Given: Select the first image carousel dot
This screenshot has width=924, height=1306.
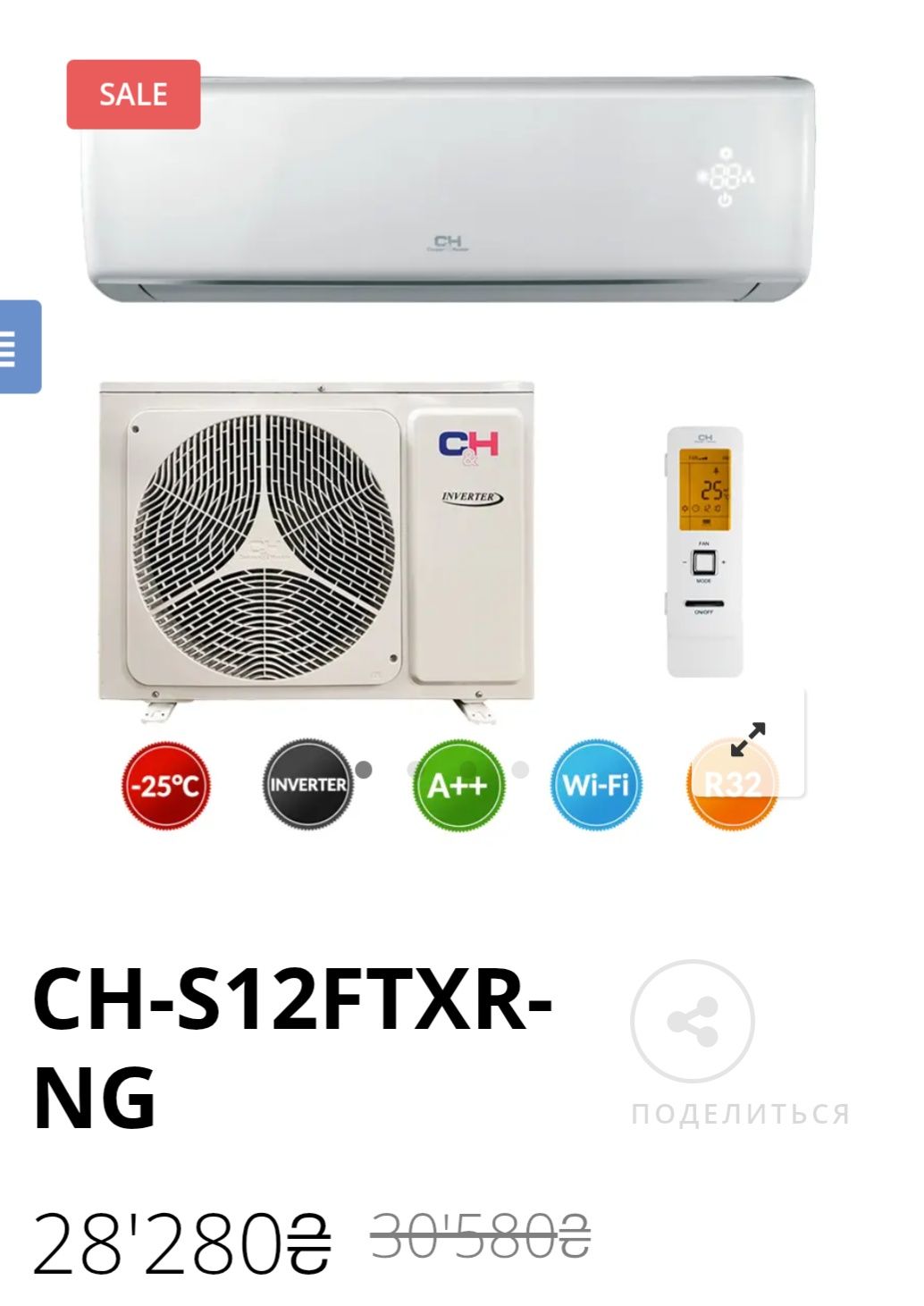Looking at the screenshot, I should 364,769.
